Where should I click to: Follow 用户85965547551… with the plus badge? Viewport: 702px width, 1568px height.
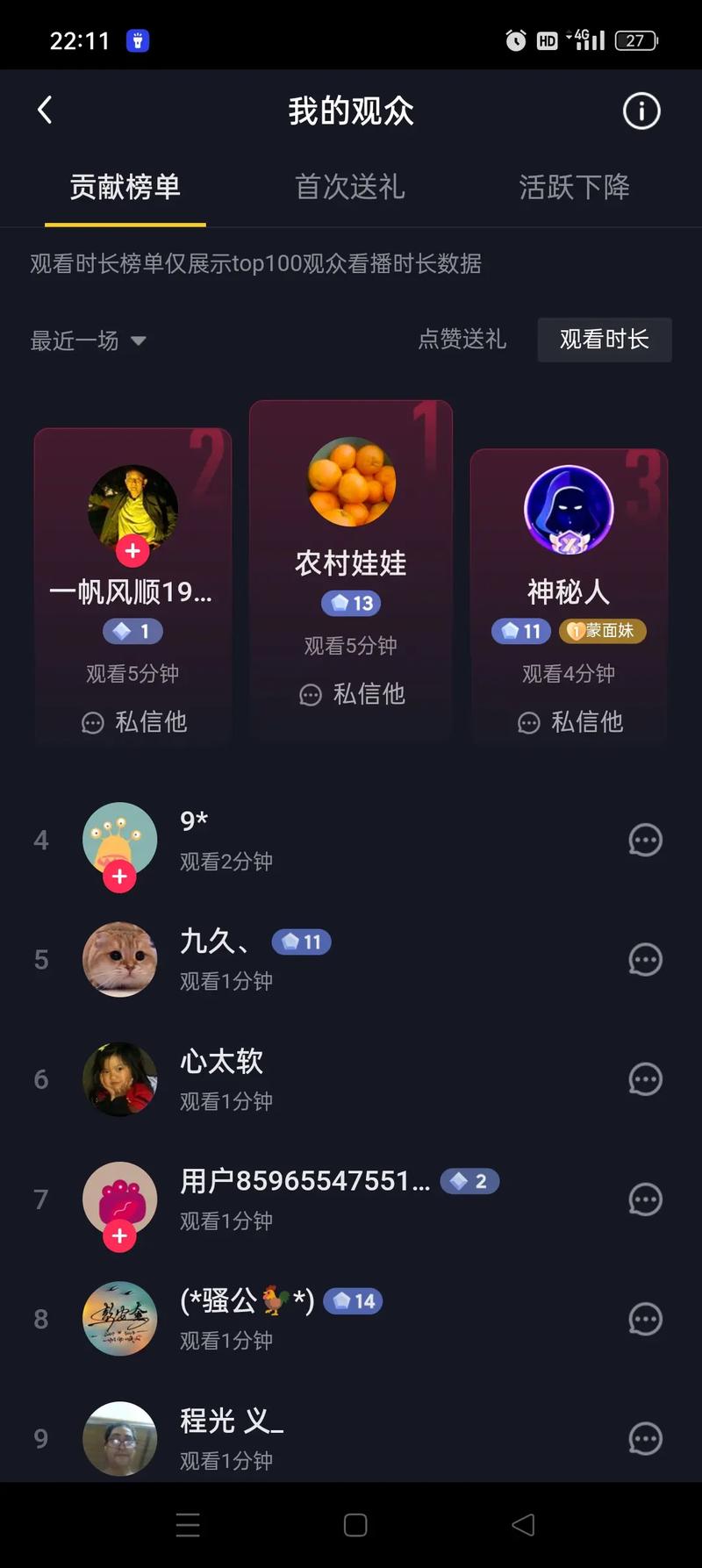[x=119, y=1236]
